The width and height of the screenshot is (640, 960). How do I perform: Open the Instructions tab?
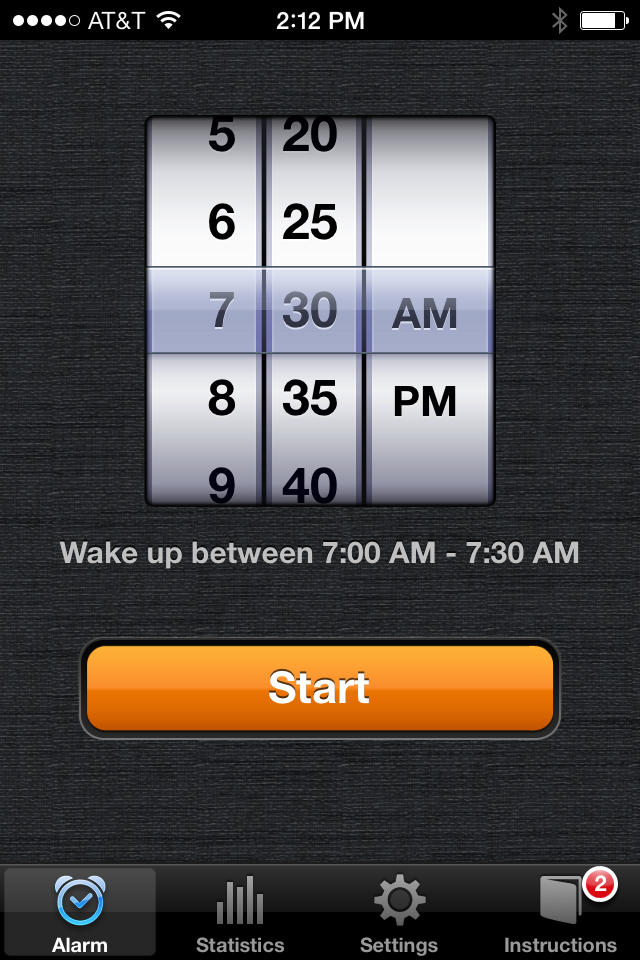tap(560, 914)
